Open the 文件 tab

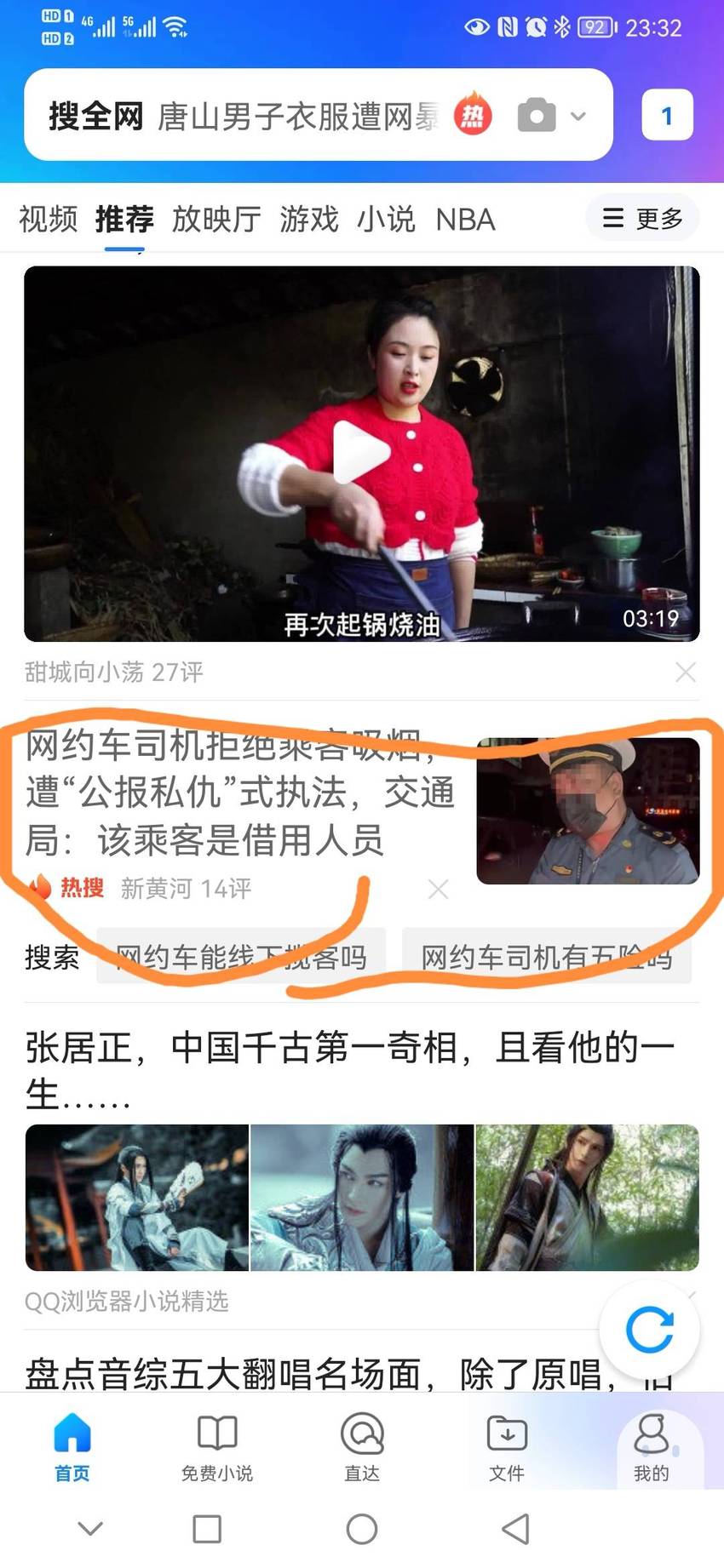(x=507, y=1447)
